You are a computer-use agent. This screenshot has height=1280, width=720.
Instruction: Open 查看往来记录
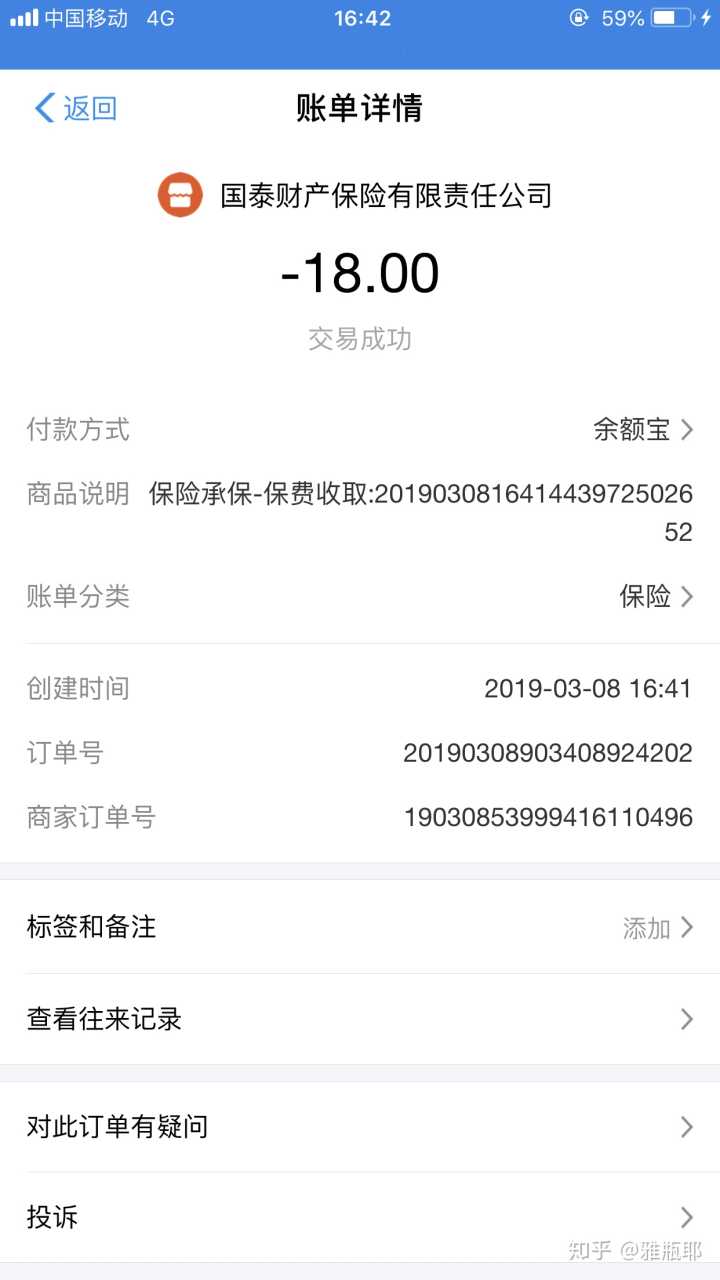click(x=360, y=1019)
